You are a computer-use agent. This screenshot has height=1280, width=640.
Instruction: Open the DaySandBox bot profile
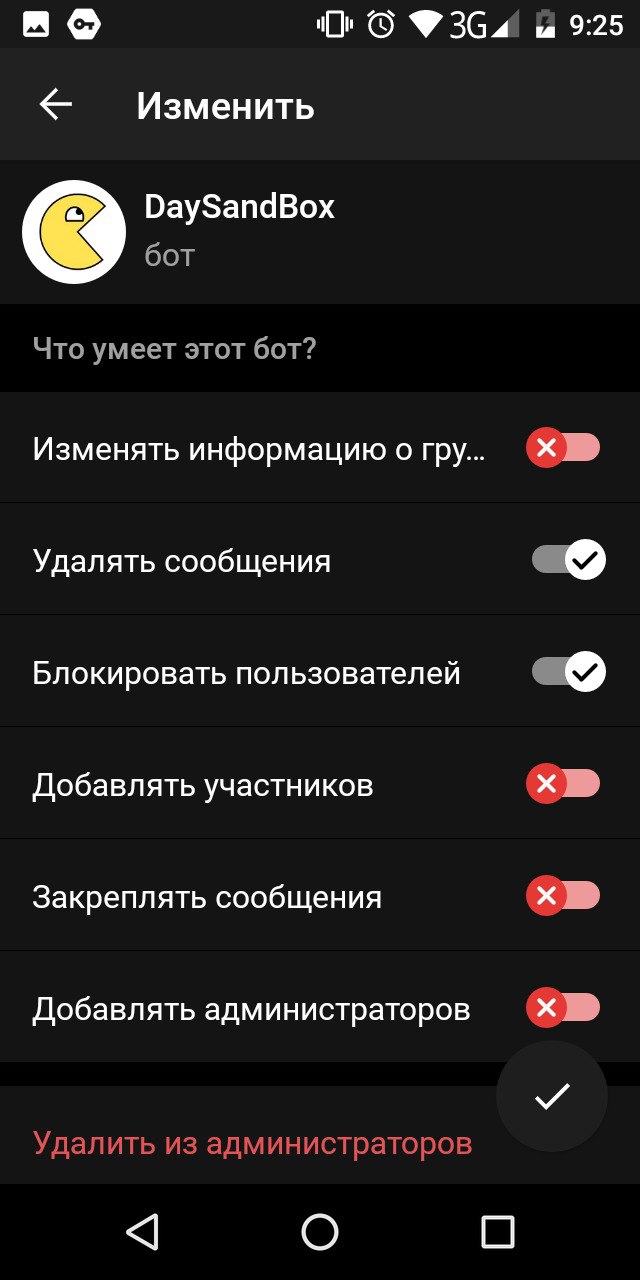(x=320, y=232)
